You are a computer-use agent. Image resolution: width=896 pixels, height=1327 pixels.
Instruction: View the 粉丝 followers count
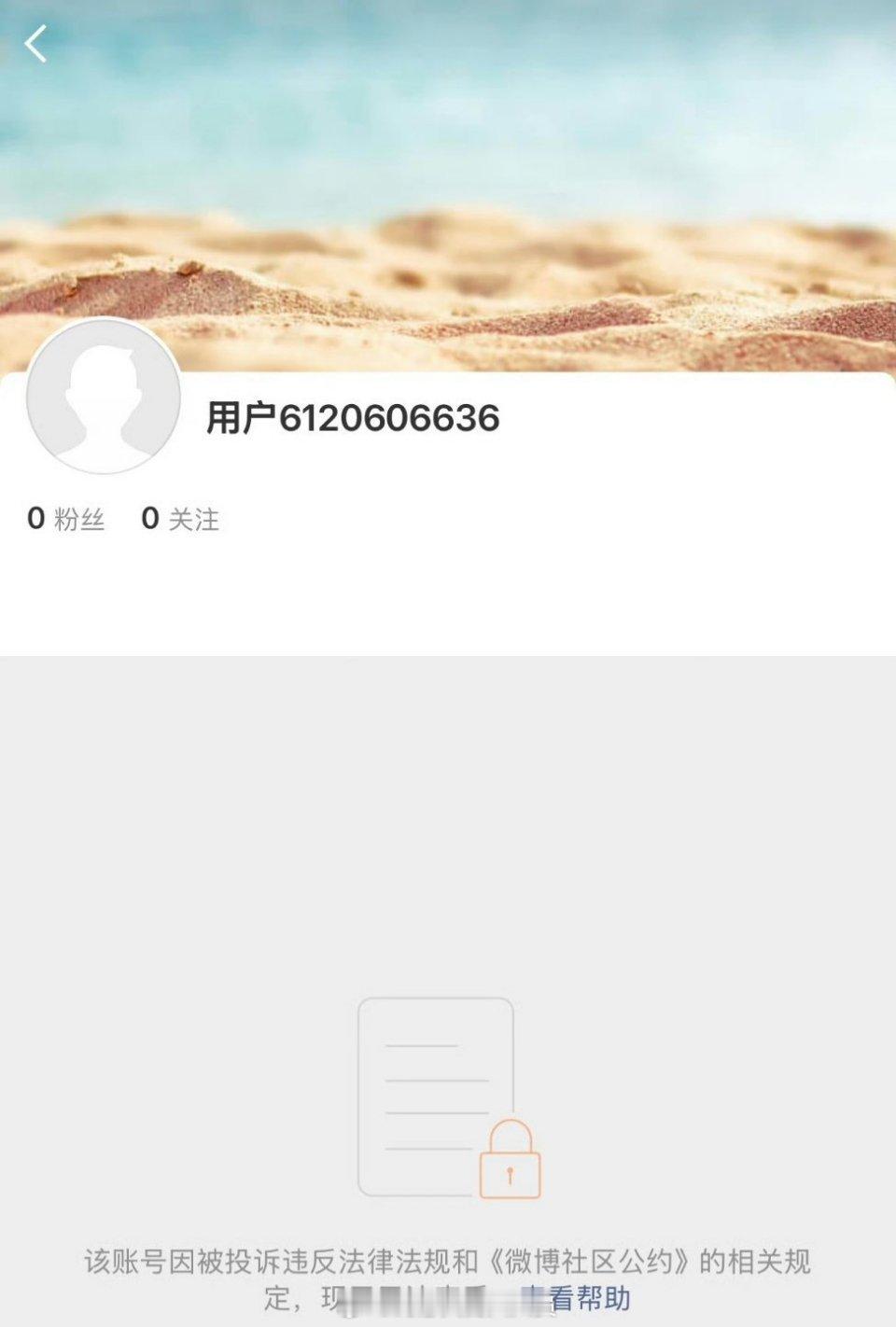point(80,520)
